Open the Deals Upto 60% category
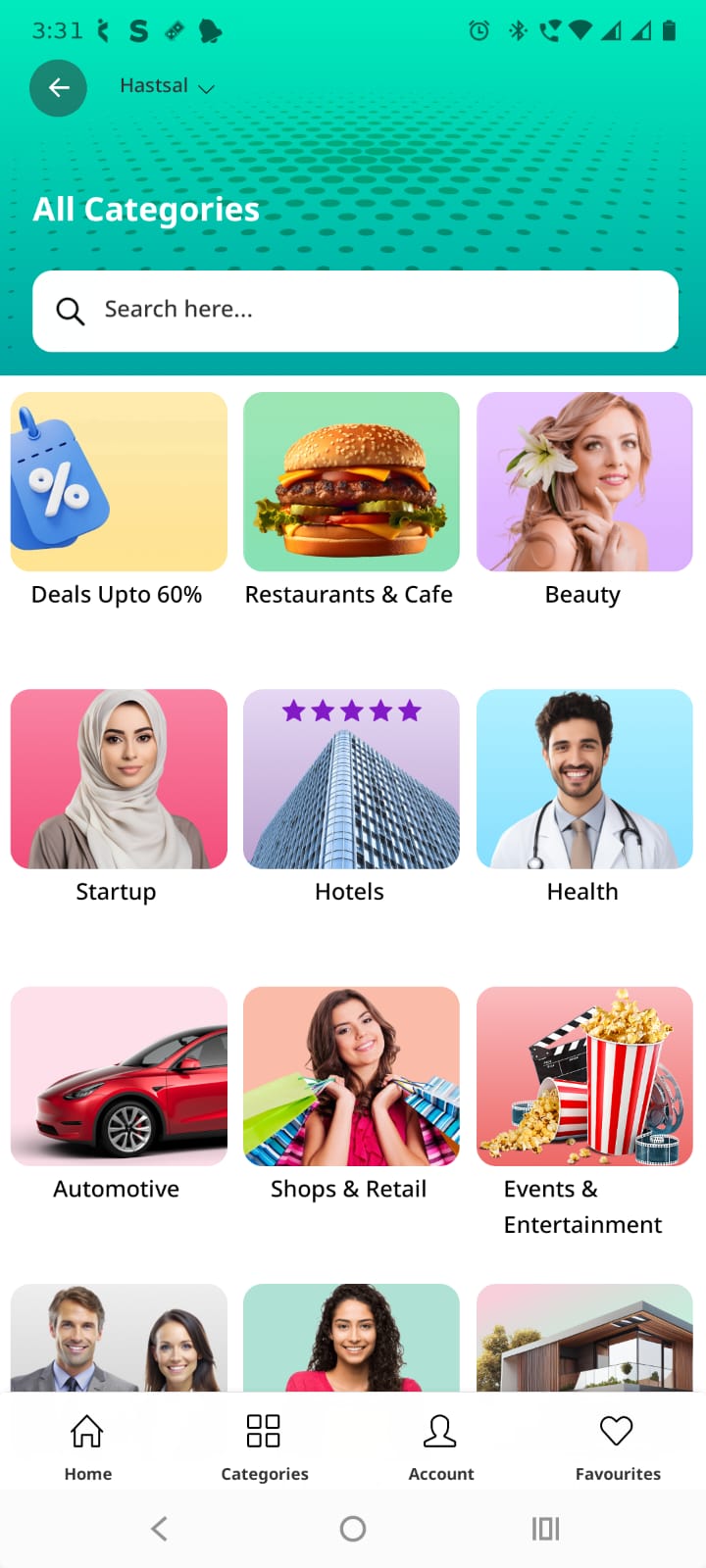706x1568 pixels. coord(118,481)
